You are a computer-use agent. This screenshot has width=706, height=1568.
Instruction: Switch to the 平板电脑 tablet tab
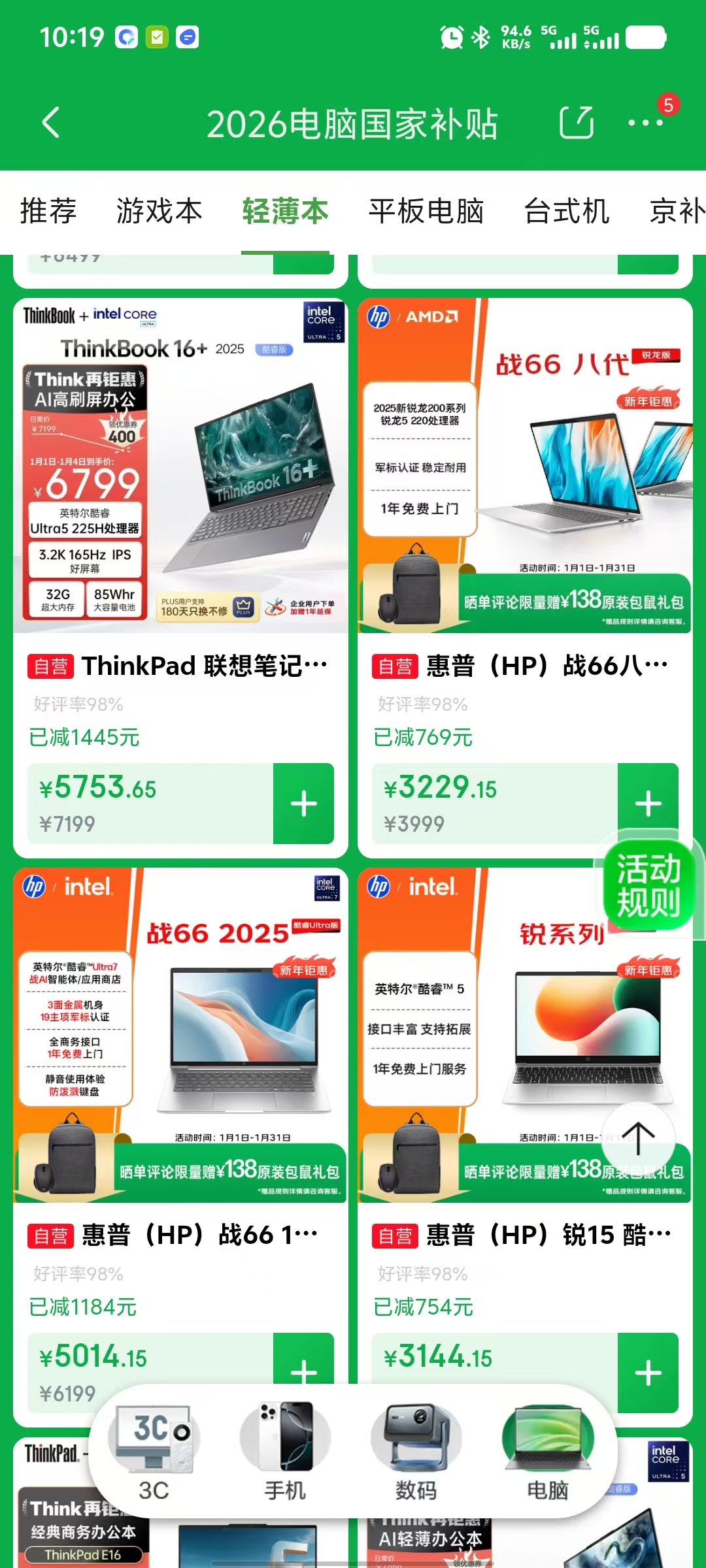(x=426, y=212)
